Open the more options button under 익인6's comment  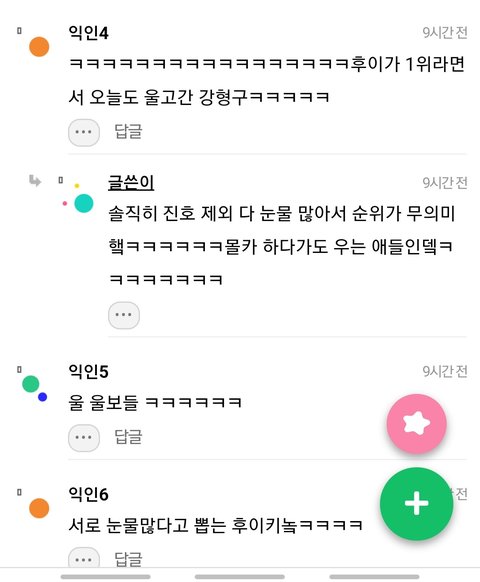pos(84,558)
